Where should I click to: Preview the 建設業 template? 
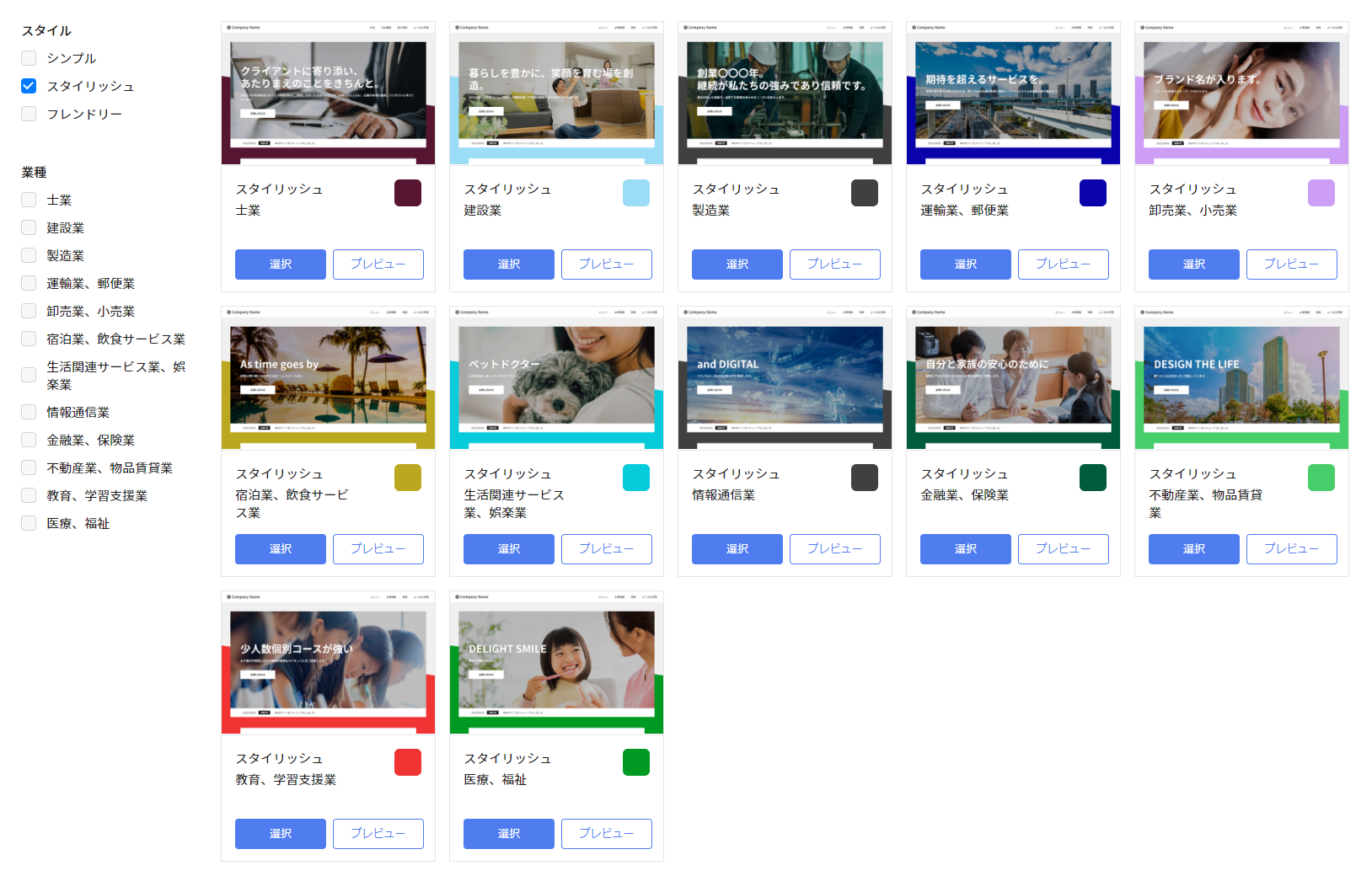(606, 264)
